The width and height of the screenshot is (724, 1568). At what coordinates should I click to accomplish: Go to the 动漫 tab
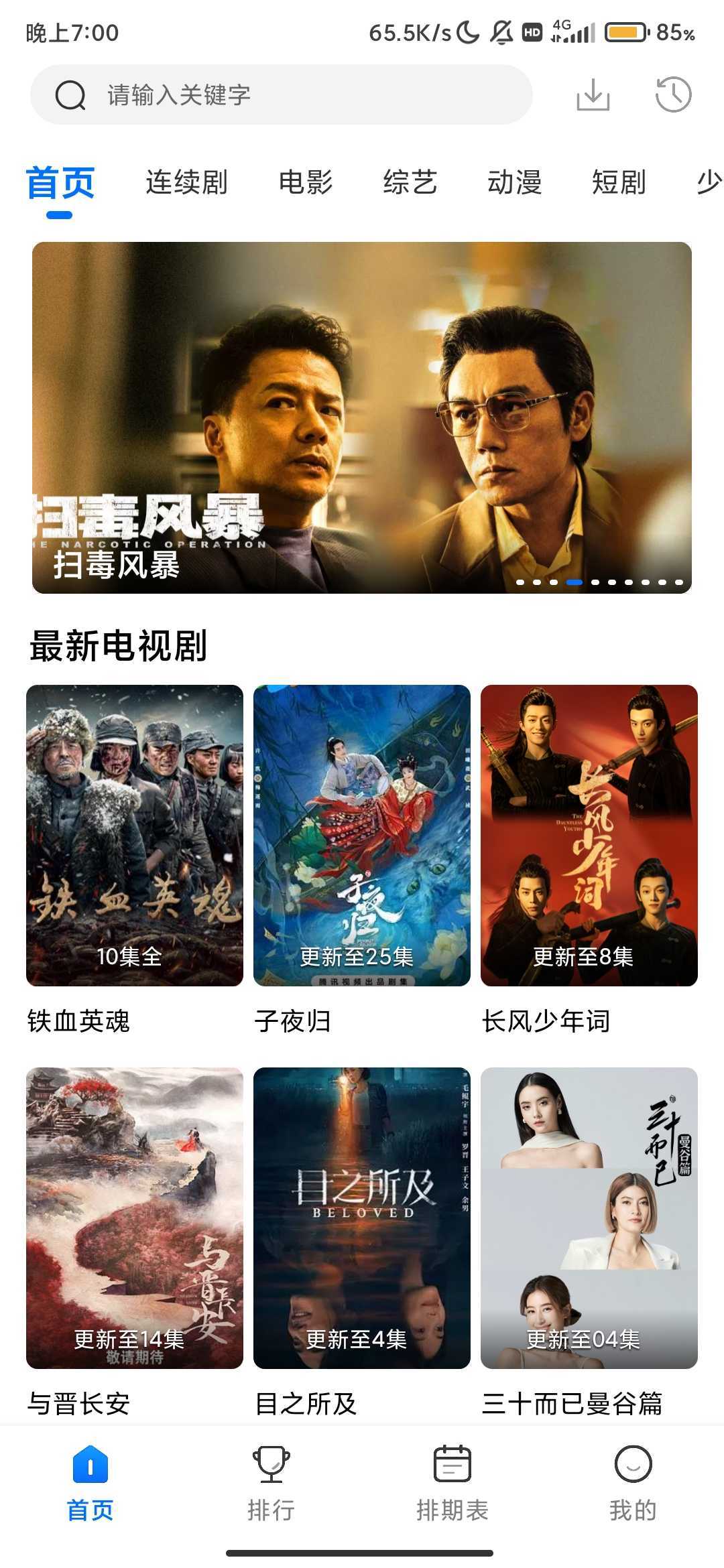tap(514, 182)
